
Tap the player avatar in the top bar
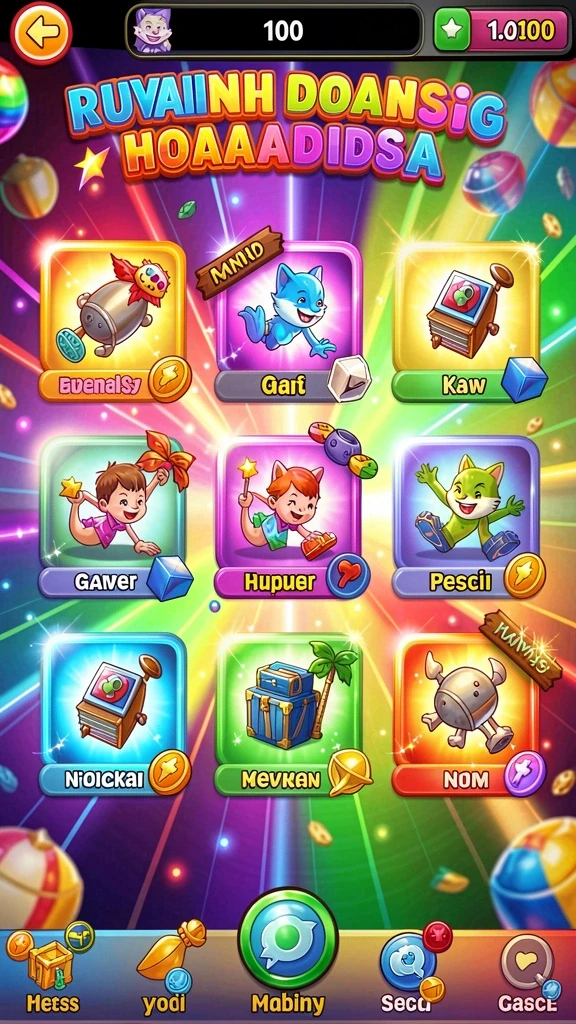153,30
